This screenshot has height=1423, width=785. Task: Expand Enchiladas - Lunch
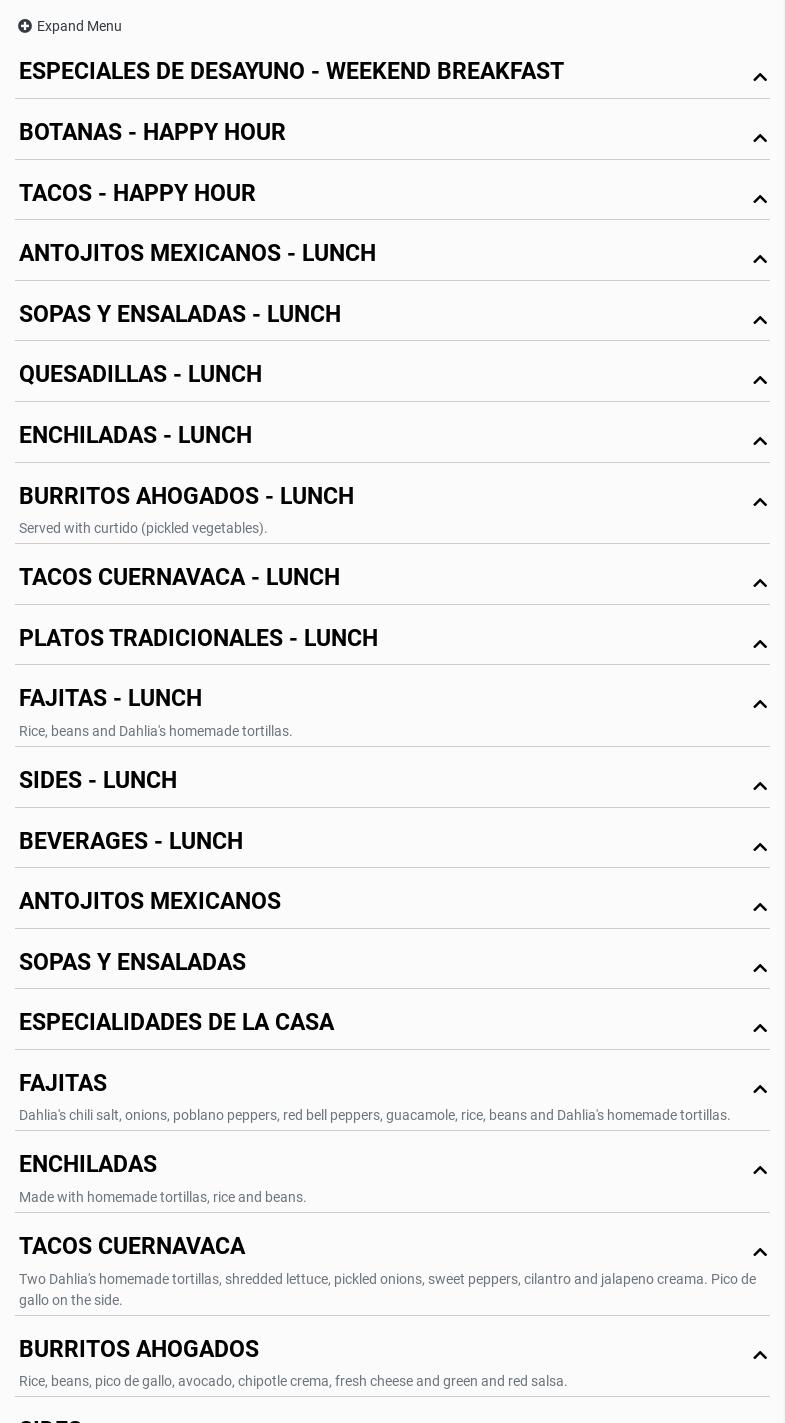click(x=135, y=436)
